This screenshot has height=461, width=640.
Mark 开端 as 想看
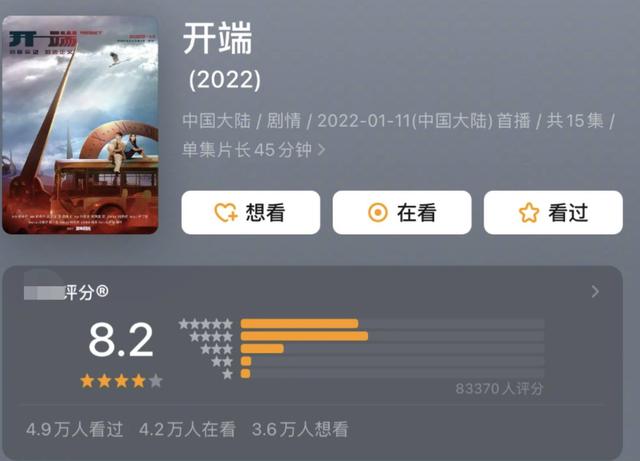[250, 212]
